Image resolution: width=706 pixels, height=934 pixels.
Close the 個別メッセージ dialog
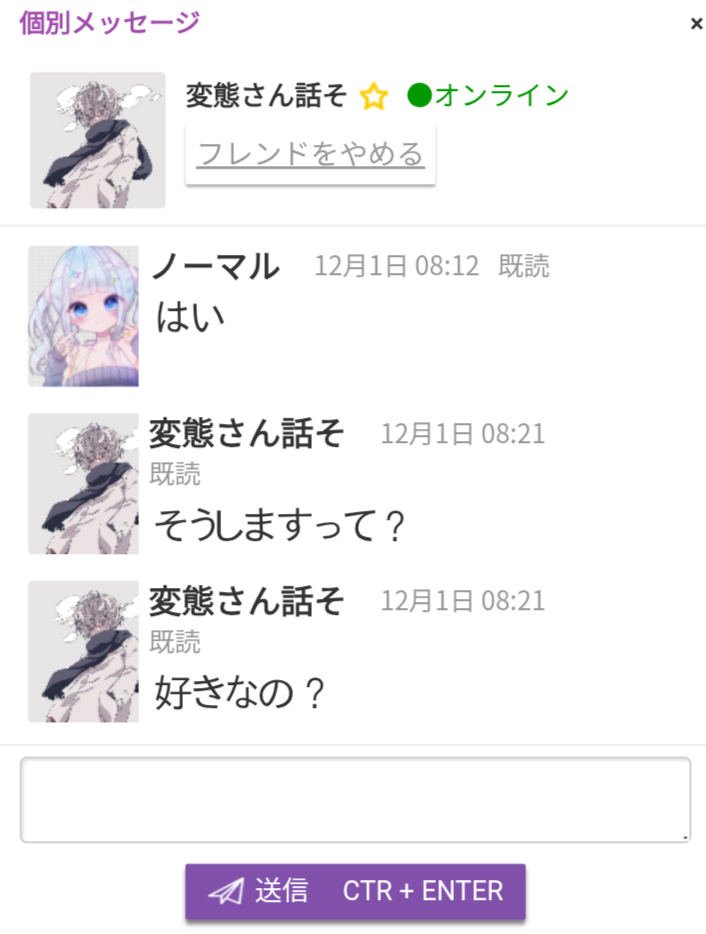[x=696, y=24]
